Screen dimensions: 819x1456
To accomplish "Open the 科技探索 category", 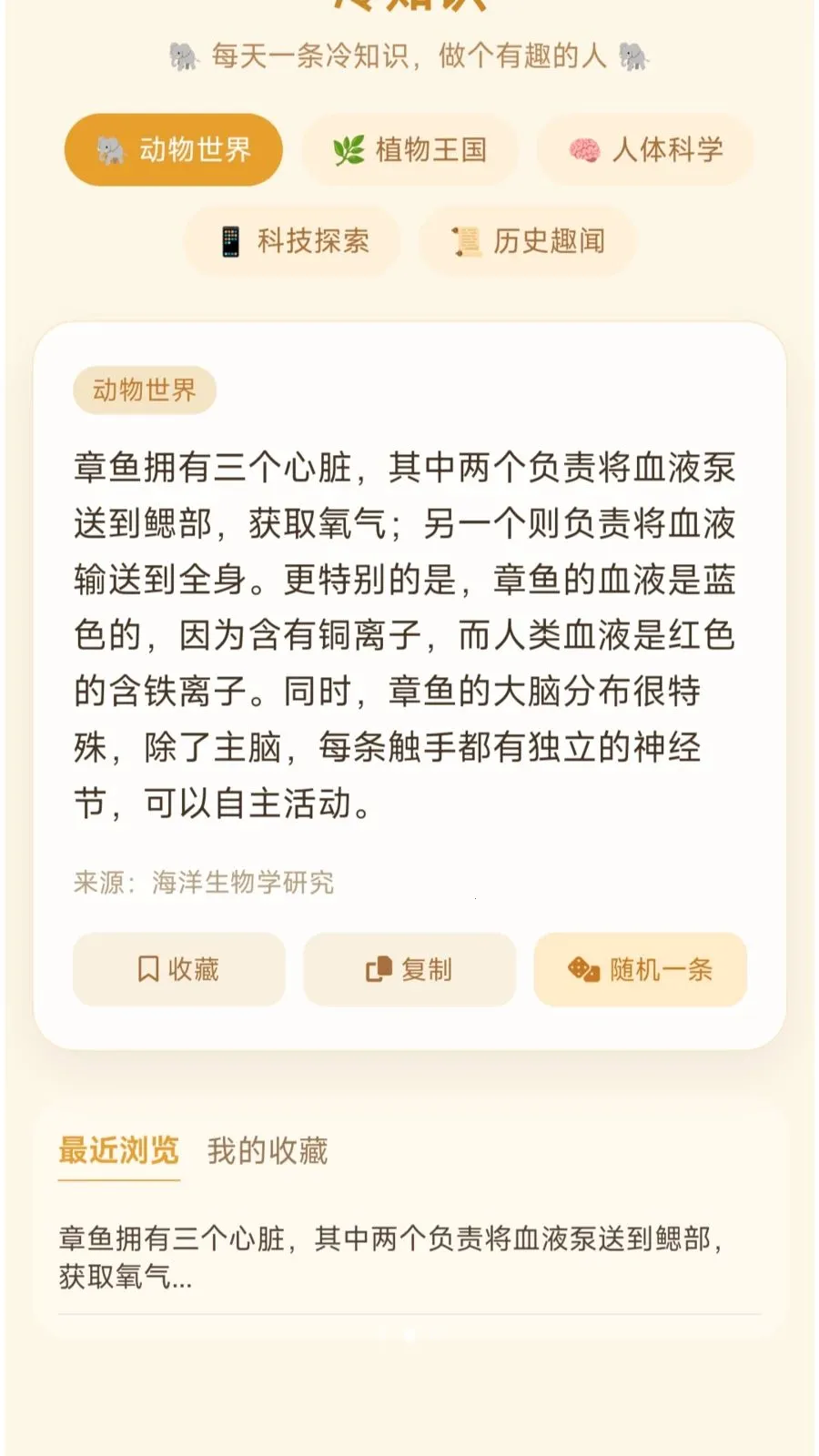I will 292,241.
